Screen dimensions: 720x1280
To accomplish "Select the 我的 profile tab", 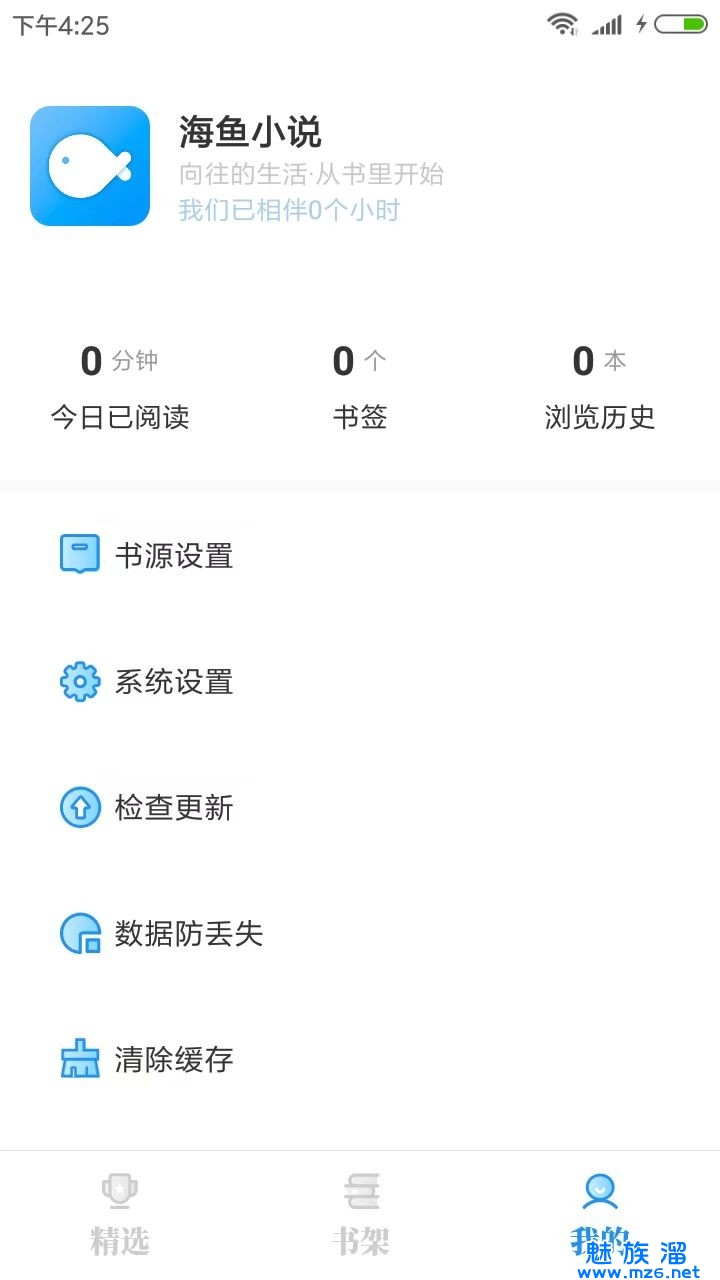I will (x=600, y=1214).
